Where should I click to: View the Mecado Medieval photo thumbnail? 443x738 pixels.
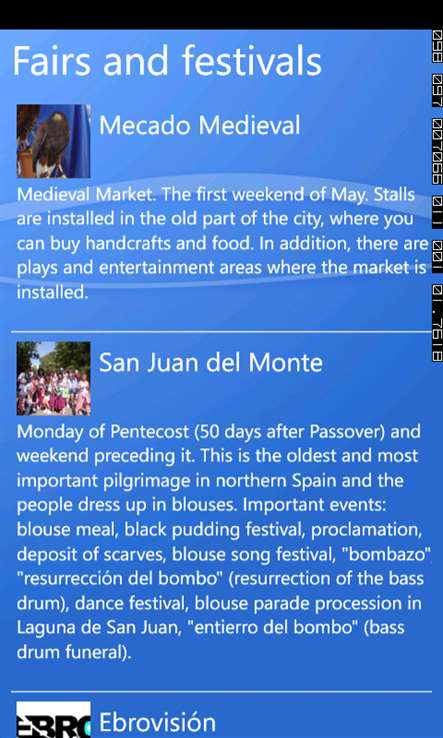point(54,141)
